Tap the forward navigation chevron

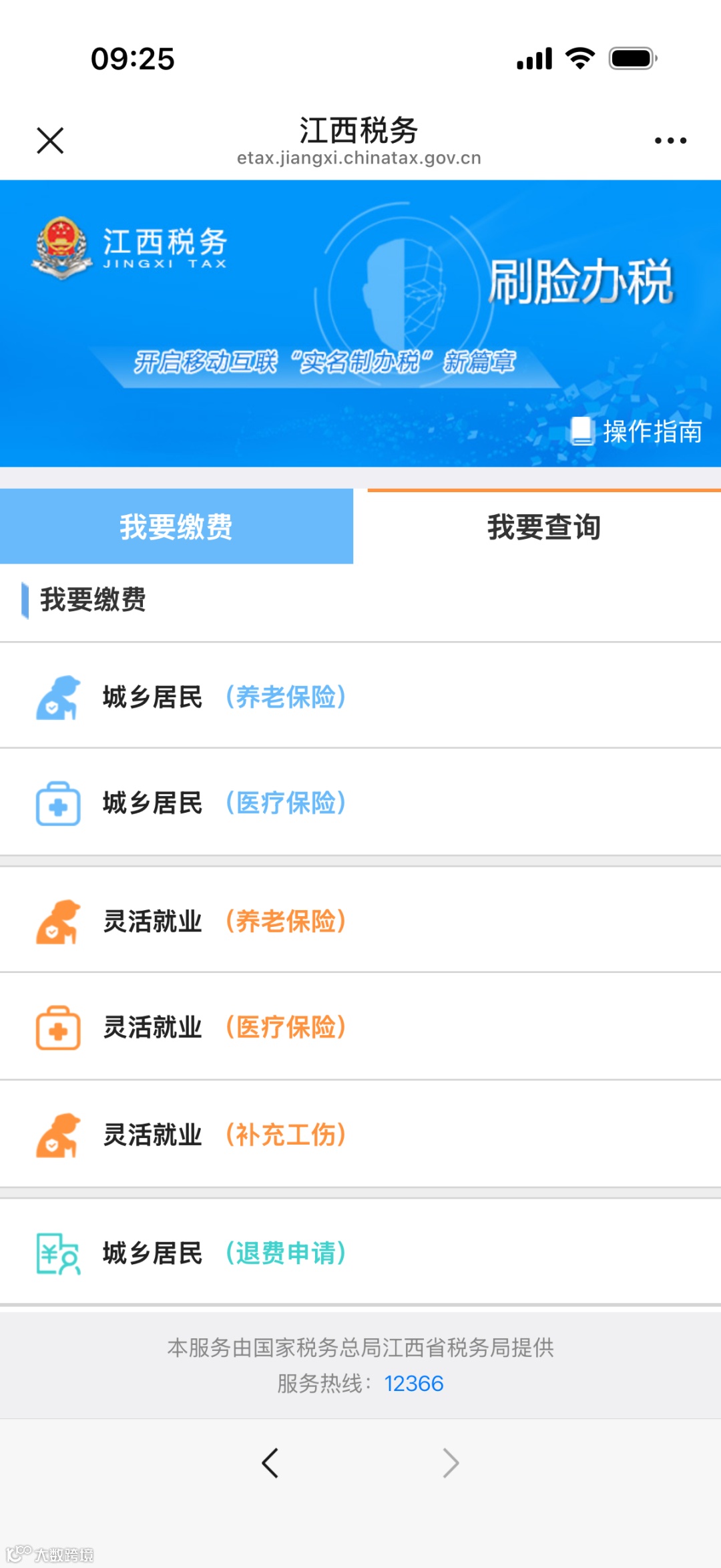(451, 1464)
